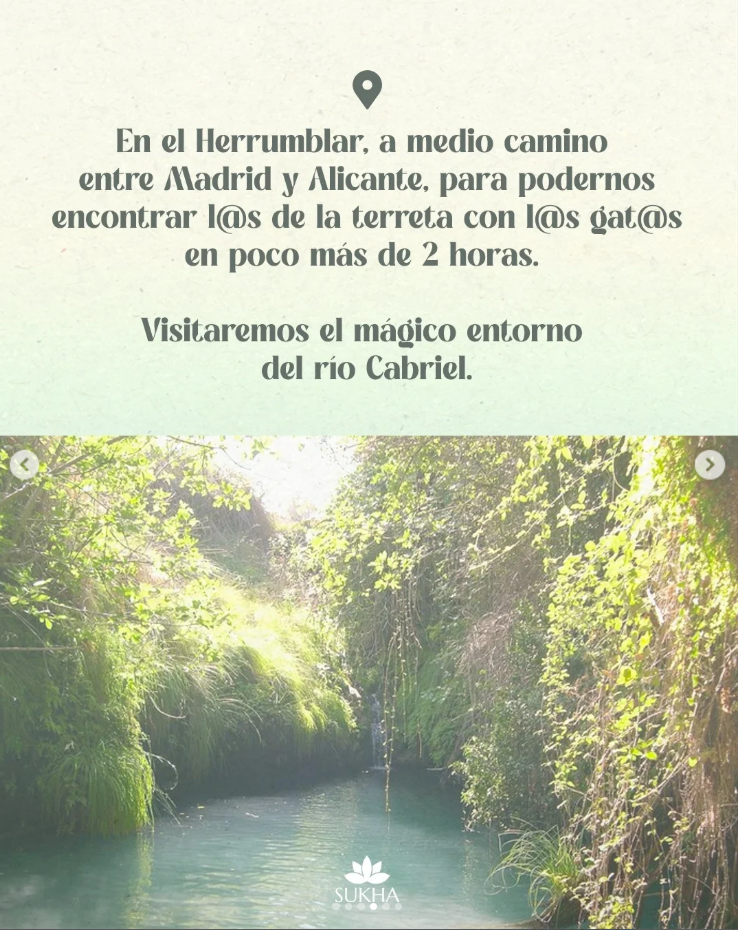Go back to the previous carousel slide
The image size is (738, 930).
pyautogui.click(x=24, y=464)
